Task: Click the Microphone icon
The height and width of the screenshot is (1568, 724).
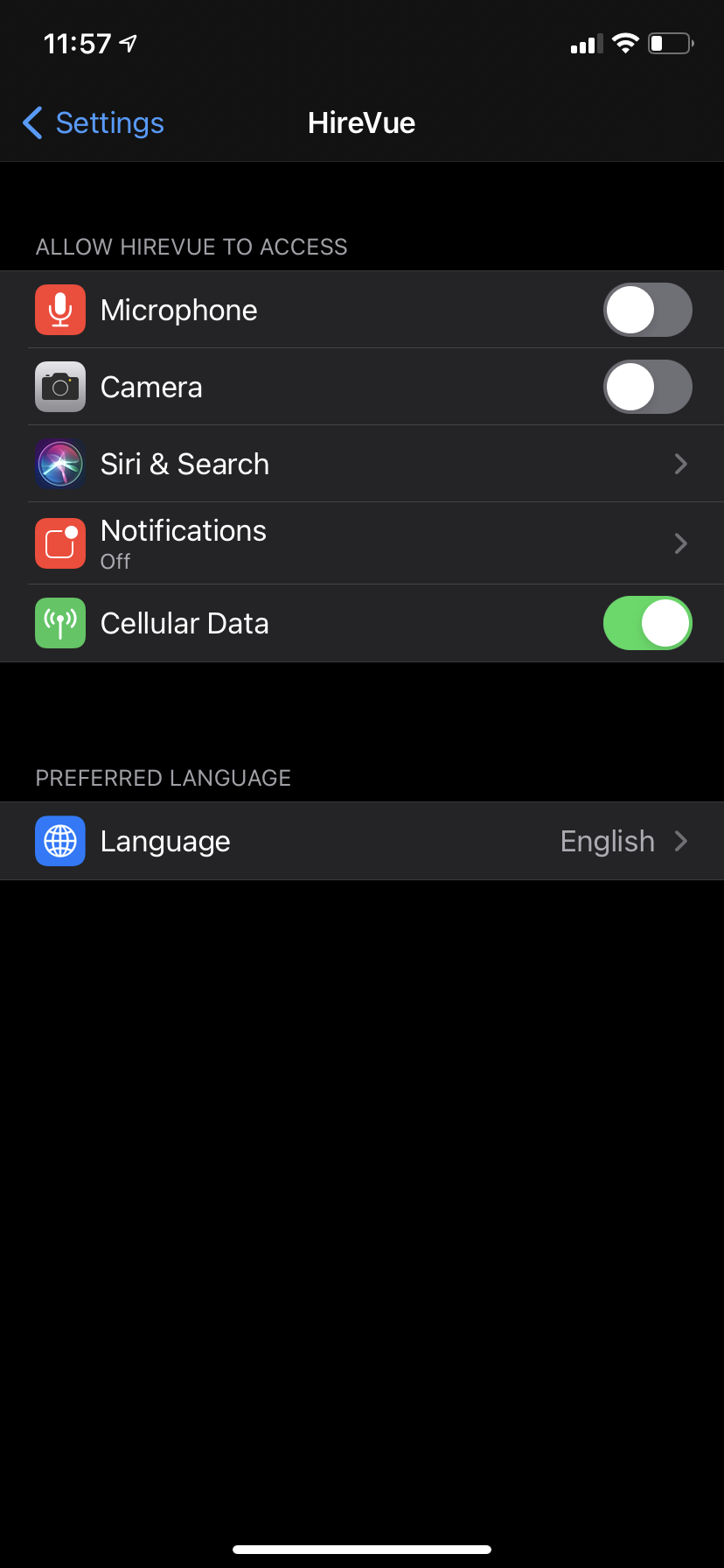Action: [59, 309]
